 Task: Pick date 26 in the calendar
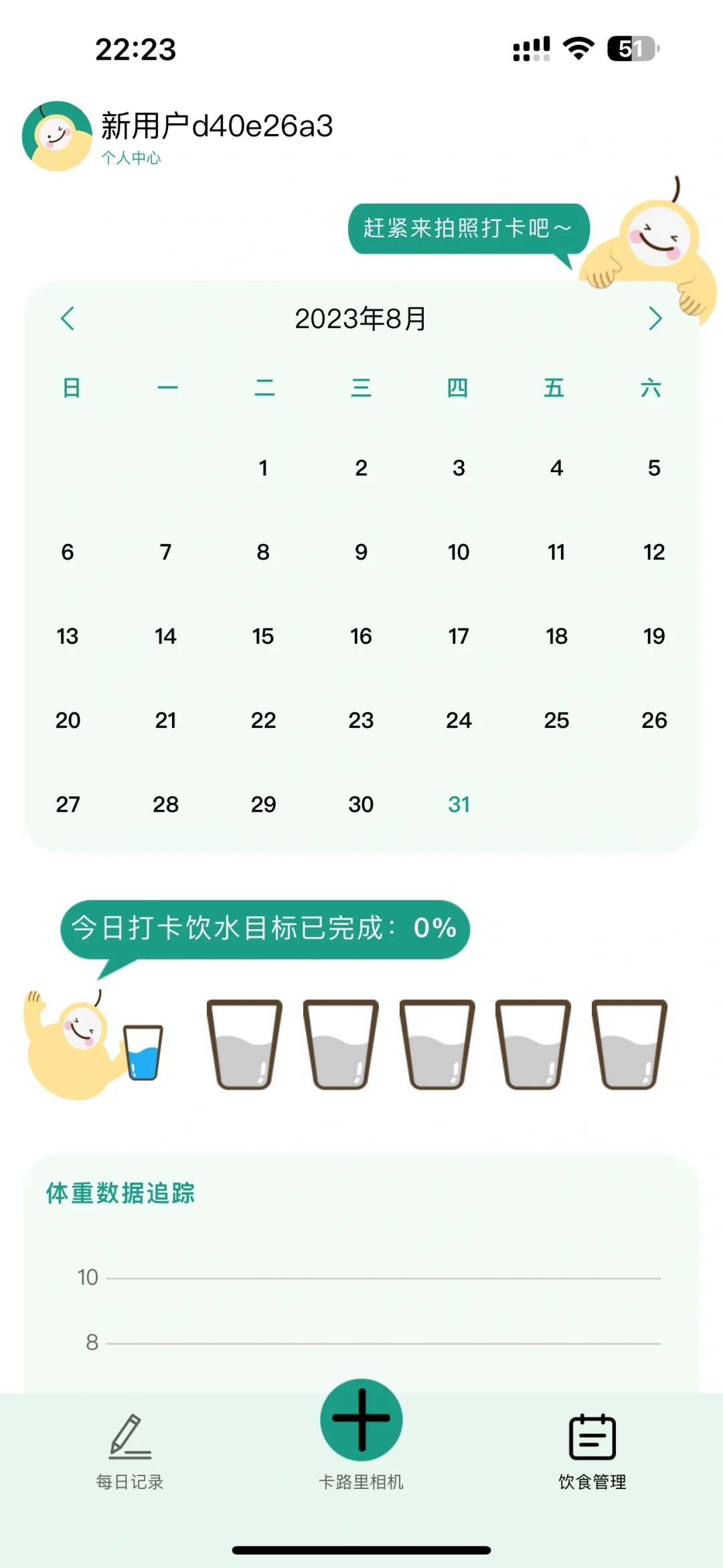pyautogui.click(x=654, y=720)
